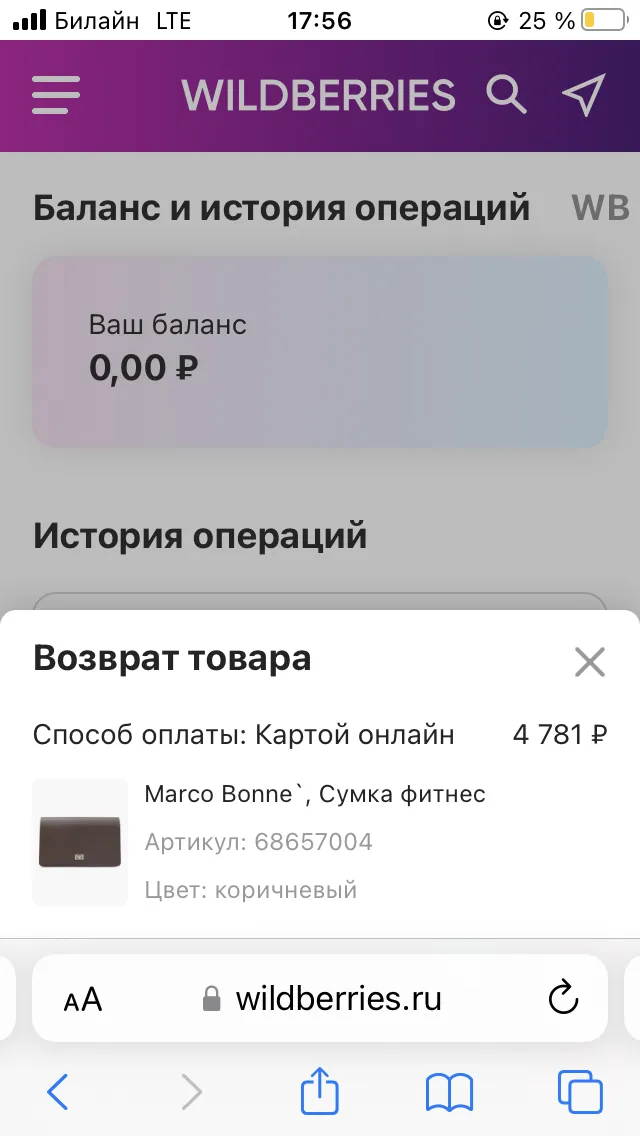640x1136 pixels.
Task: Open Wildberries search
Action: pyautogui.click(x=506, y=95)
